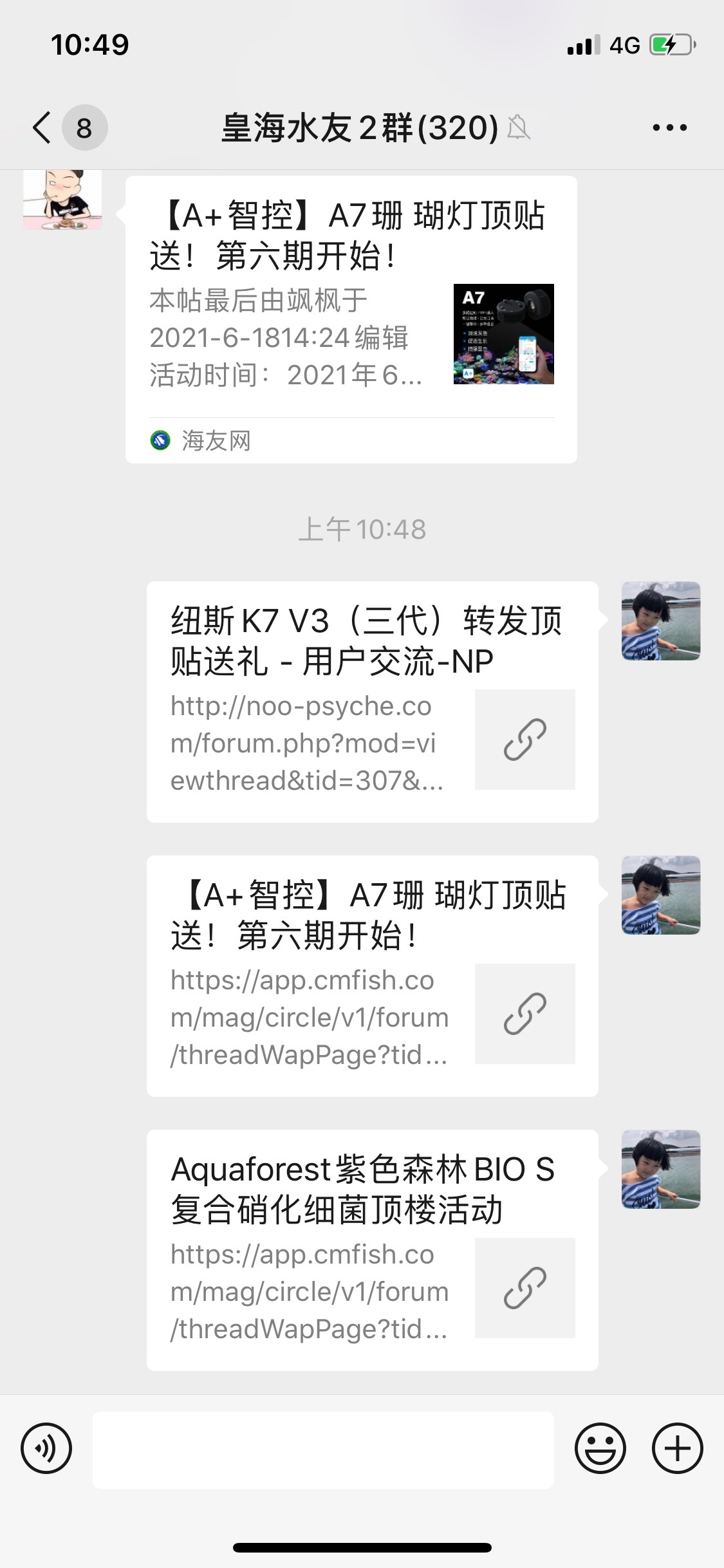Open the 海友网 A7 珊瑚灯 shared card
The width and height of the screenshot is (724, 1568).
click(x=351, y=319)
